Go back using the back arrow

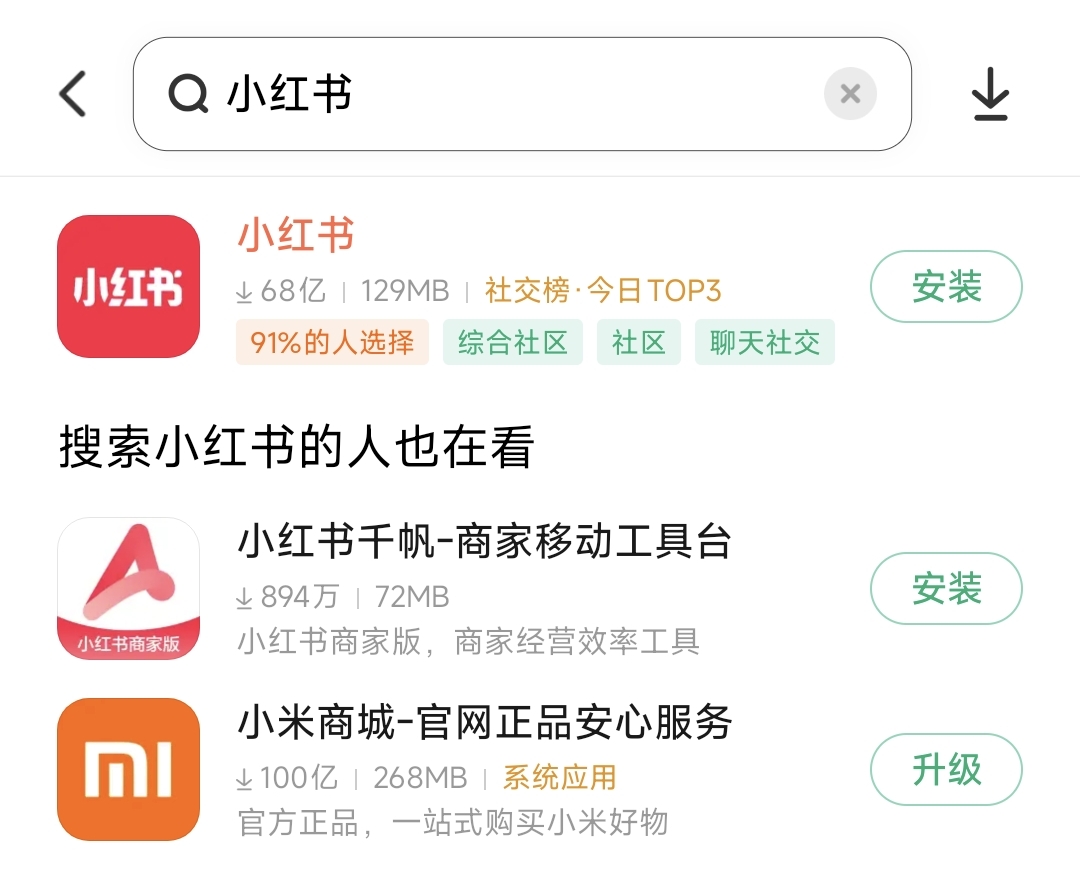(x=73, y=95)
